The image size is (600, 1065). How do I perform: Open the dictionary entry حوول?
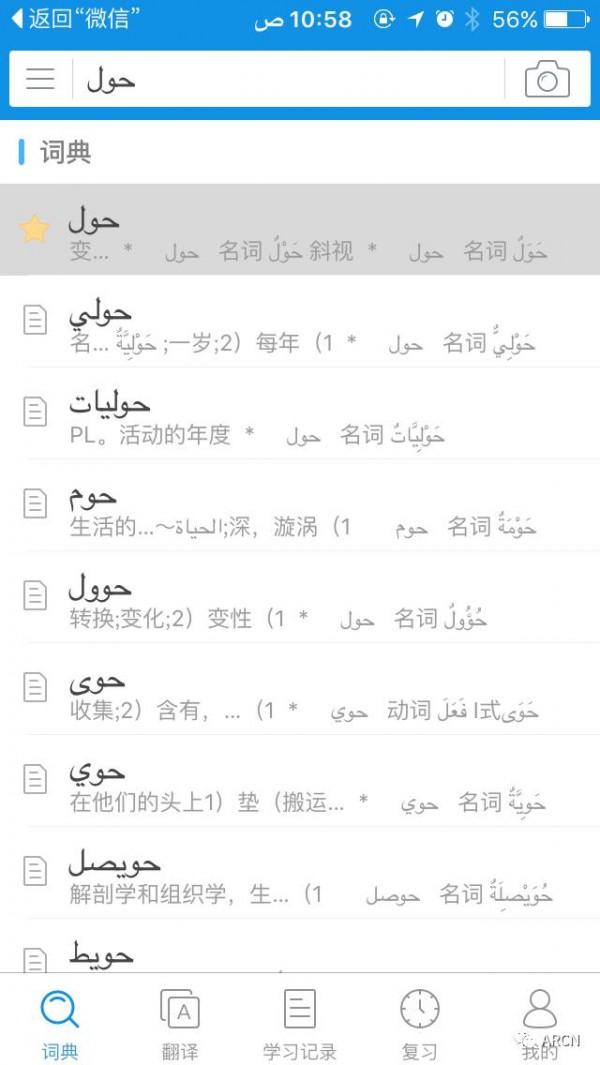point(300,596)
